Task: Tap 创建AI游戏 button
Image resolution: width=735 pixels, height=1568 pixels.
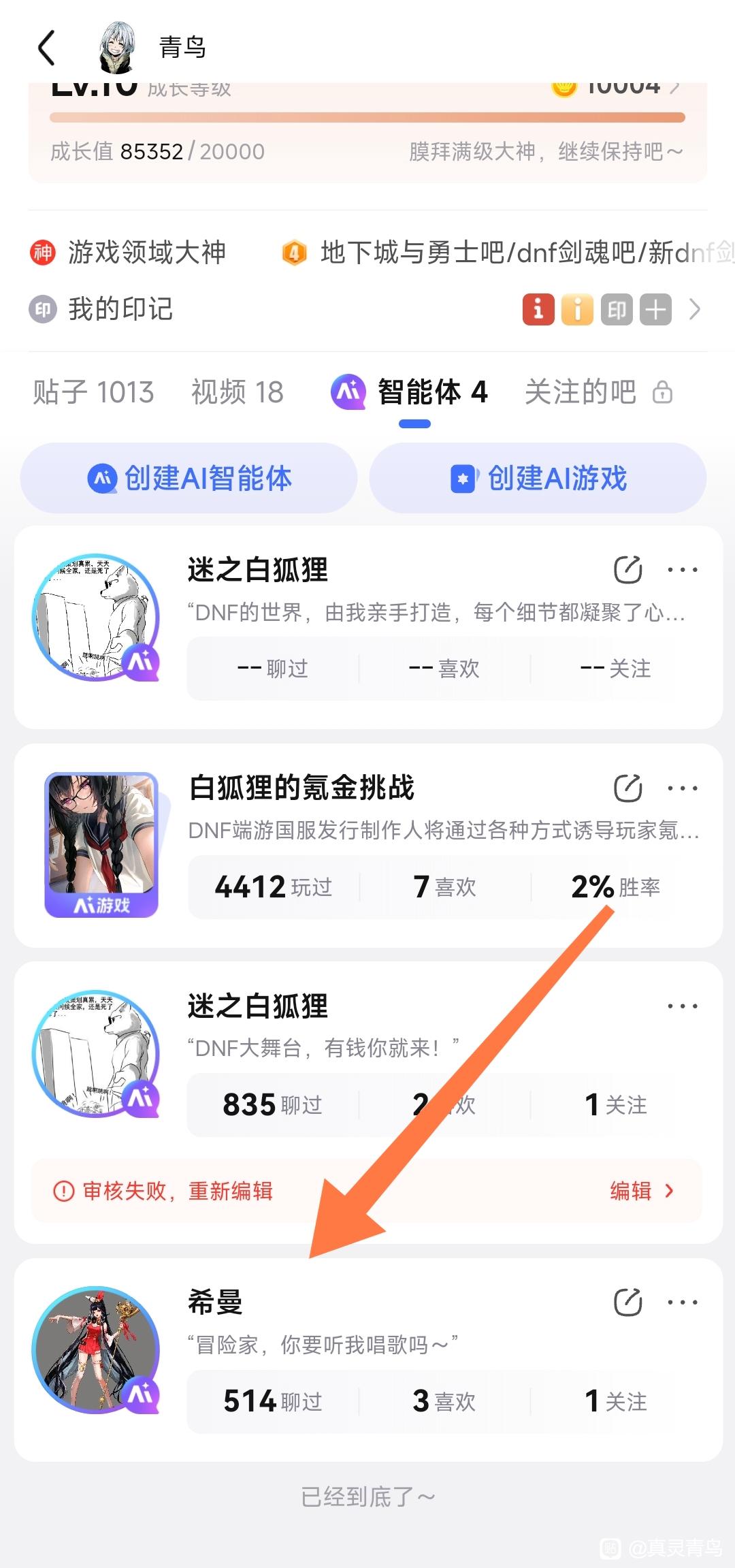Action: pos(538,478)
